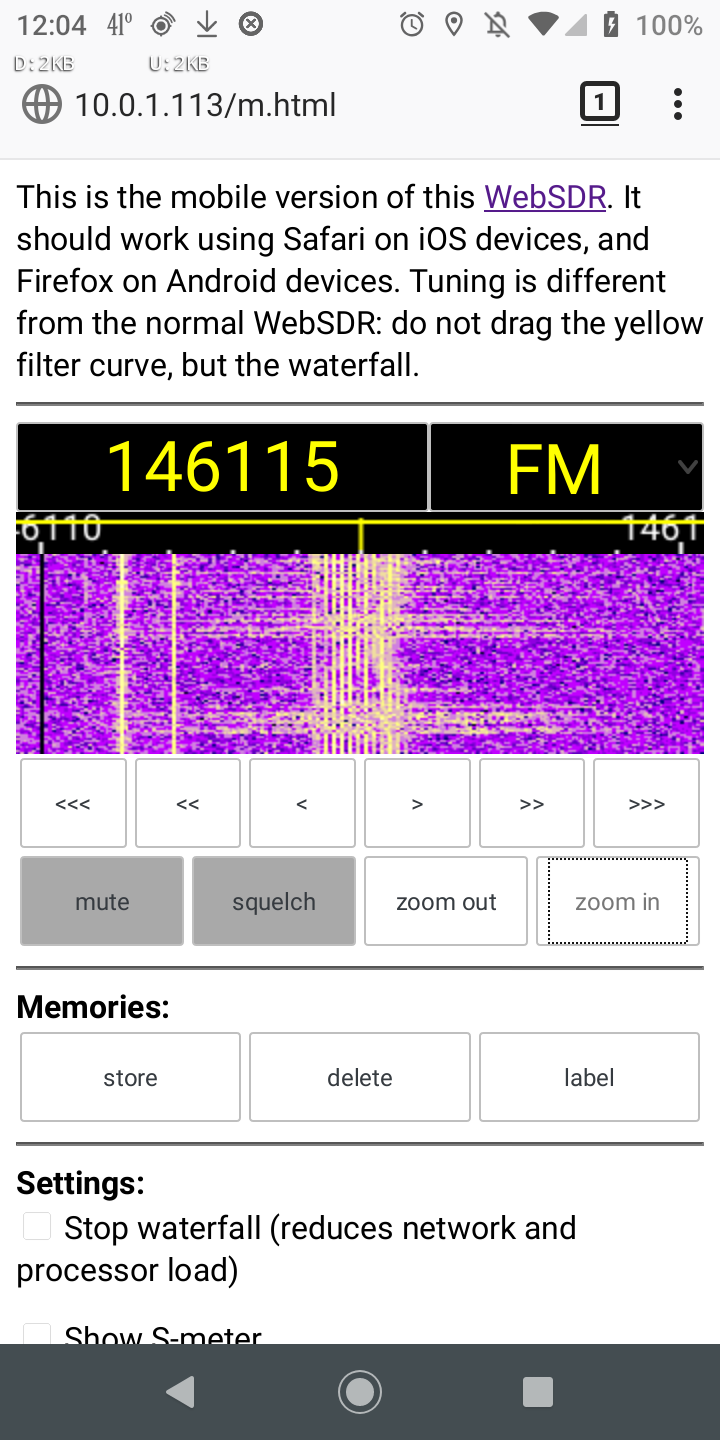Store the current frequency in Memories
The image size is (720, 1440).
130,1077
